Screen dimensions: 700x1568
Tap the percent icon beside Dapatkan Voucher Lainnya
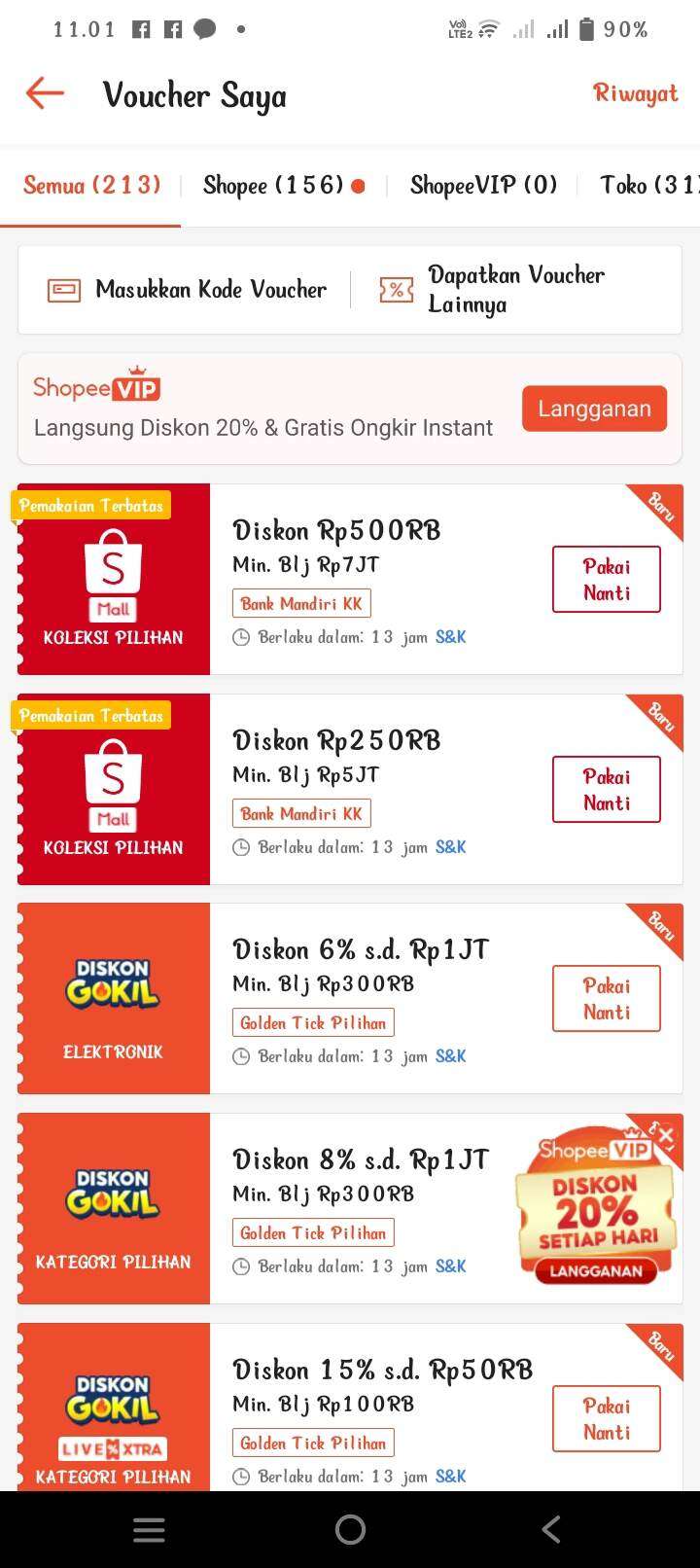pos(395,289)
